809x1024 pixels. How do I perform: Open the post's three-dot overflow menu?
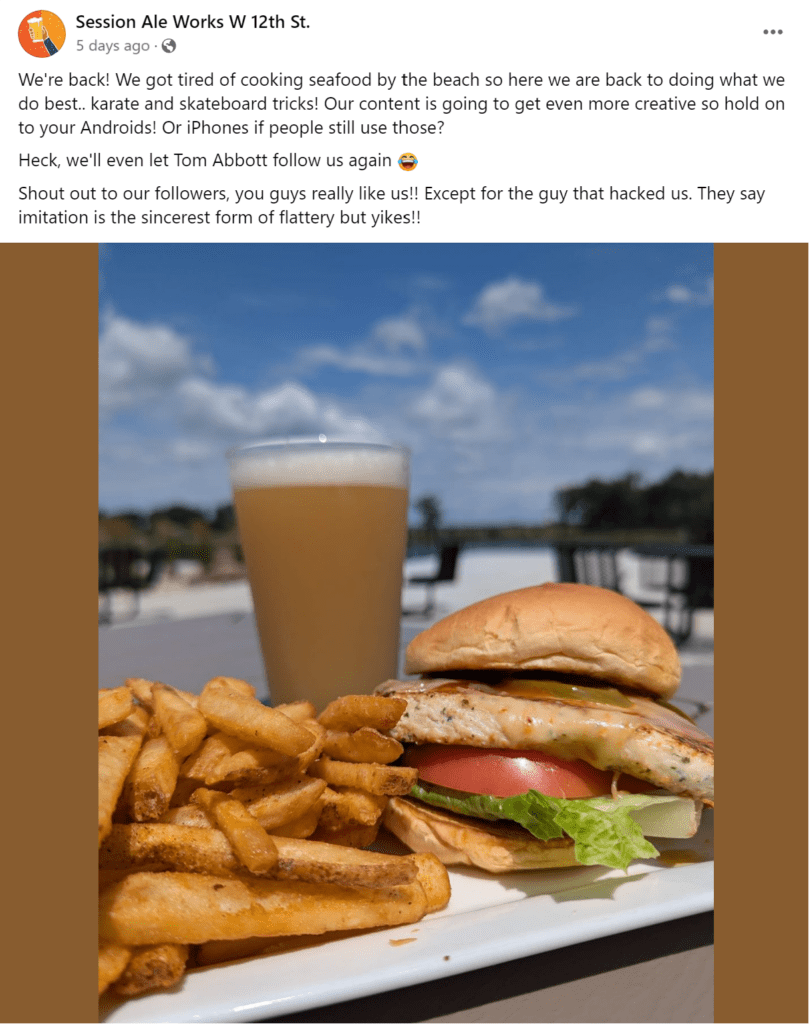pyautogui.click(x=772, y=32)
